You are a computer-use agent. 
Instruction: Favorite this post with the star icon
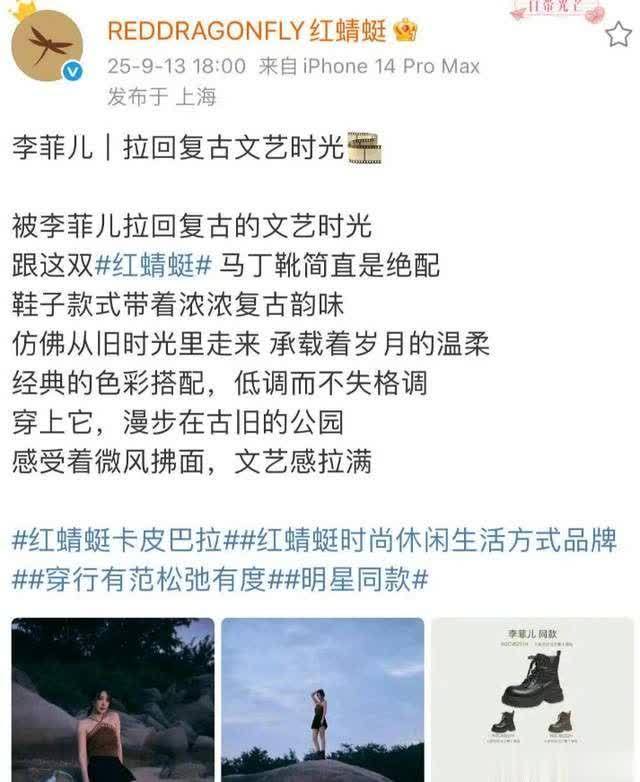pos(618,35)
